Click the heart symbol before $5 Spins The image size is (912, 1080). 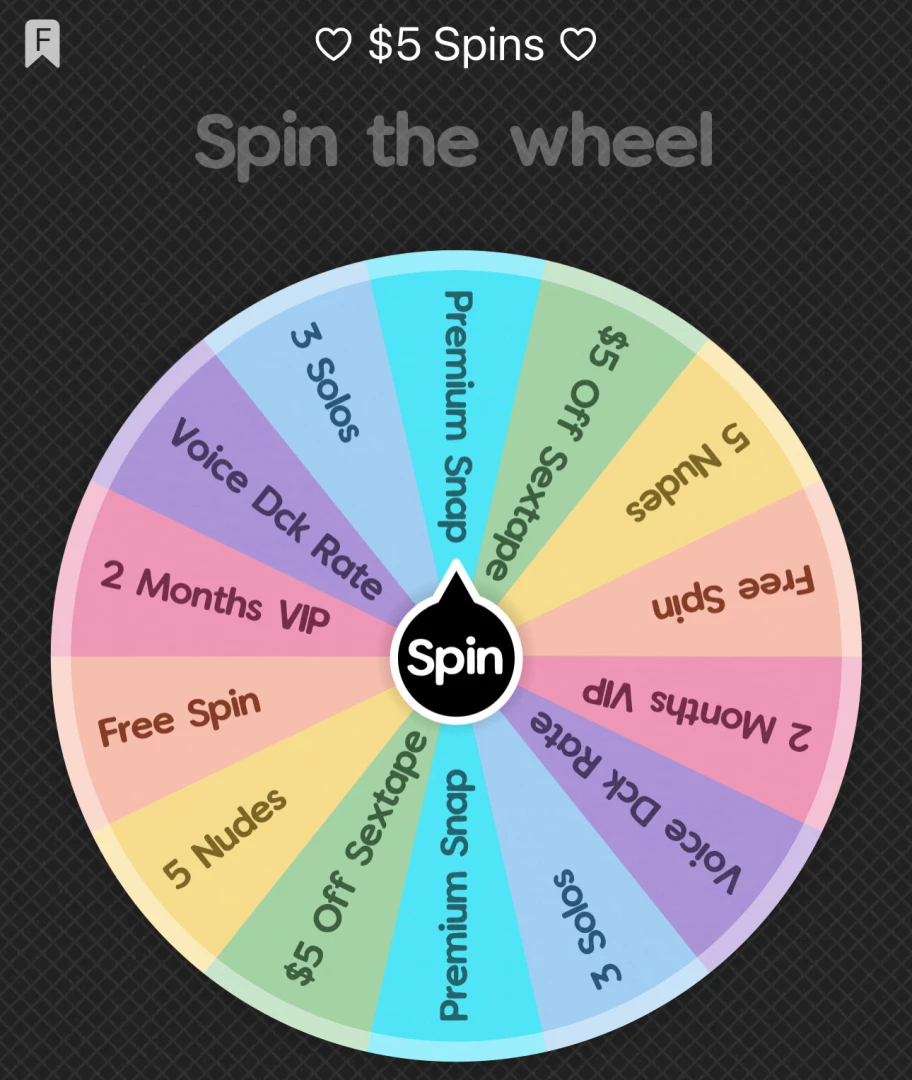pyautogui.click(x=334, y=44)
